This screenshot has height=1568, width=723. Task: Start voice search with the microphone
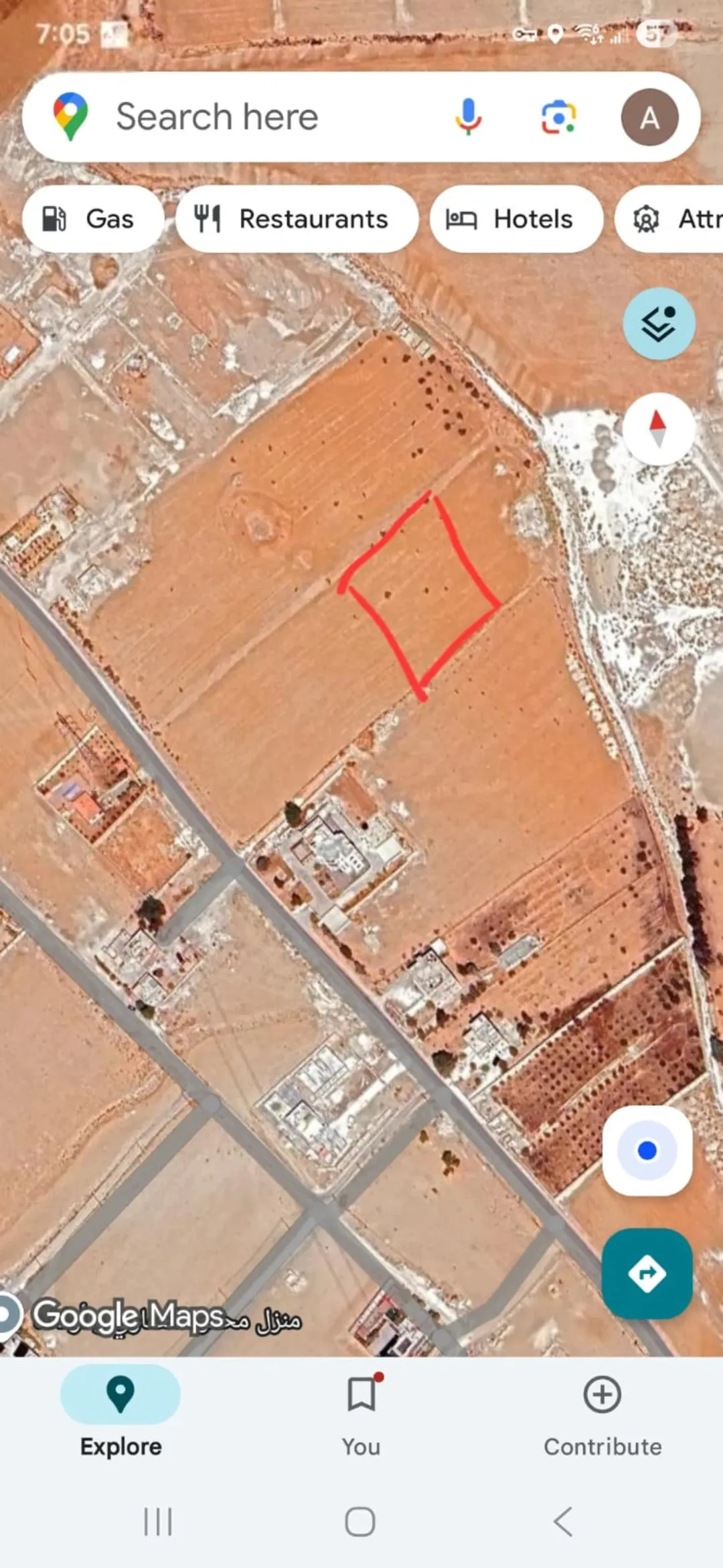[468, 117]
